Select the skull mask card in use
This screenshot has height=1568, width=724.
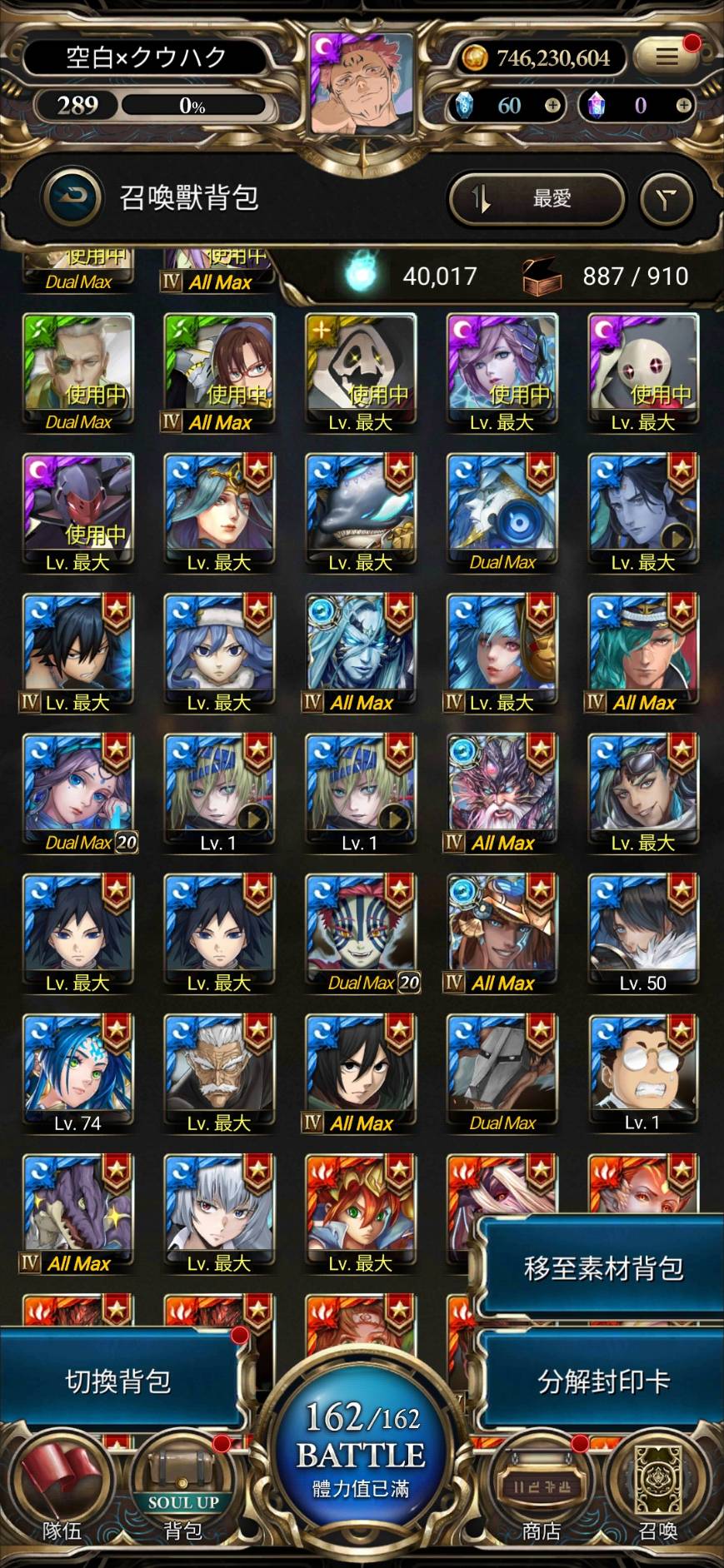(x=360, y=372)
